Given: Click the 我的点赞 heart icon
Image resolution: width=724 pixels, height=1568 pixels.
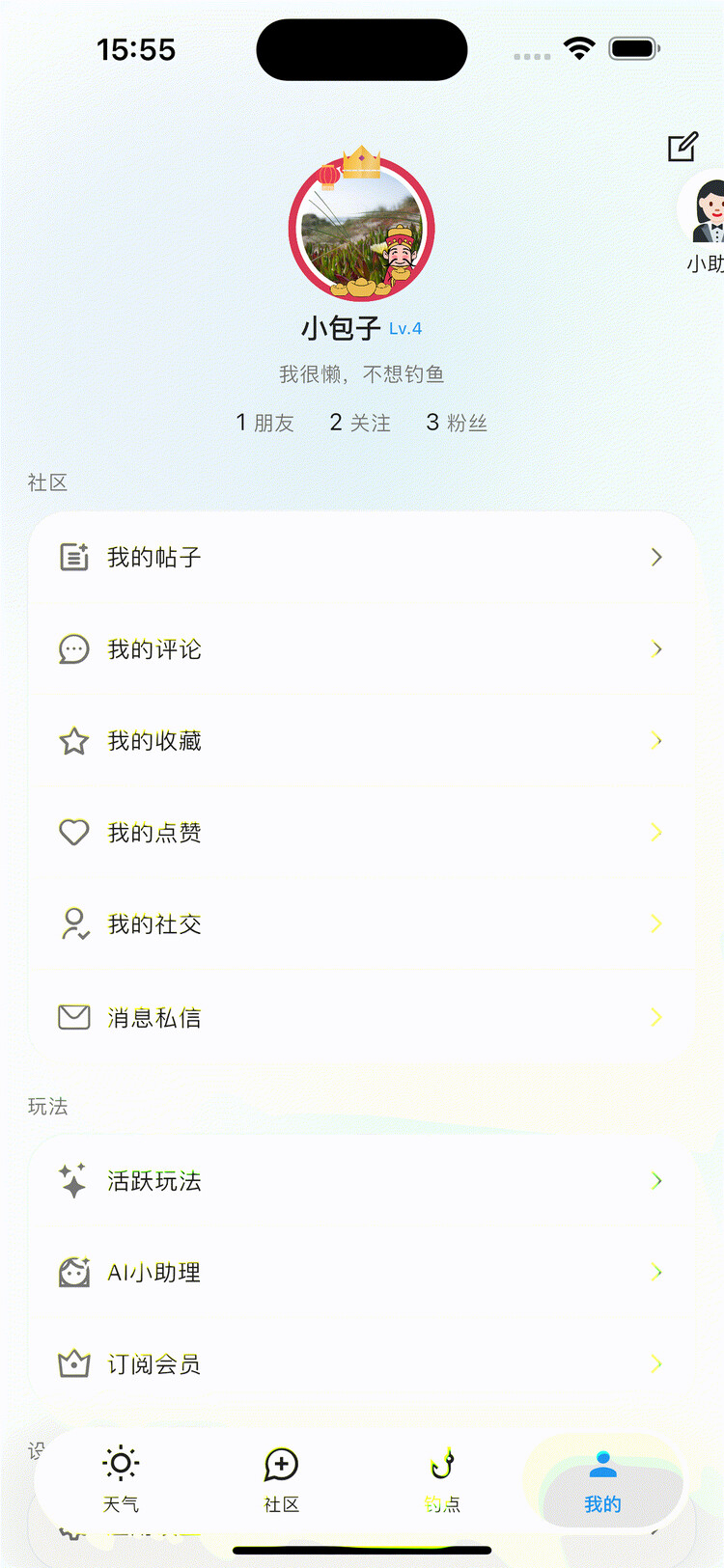Looking at the screenshot, I should (73, 833).
